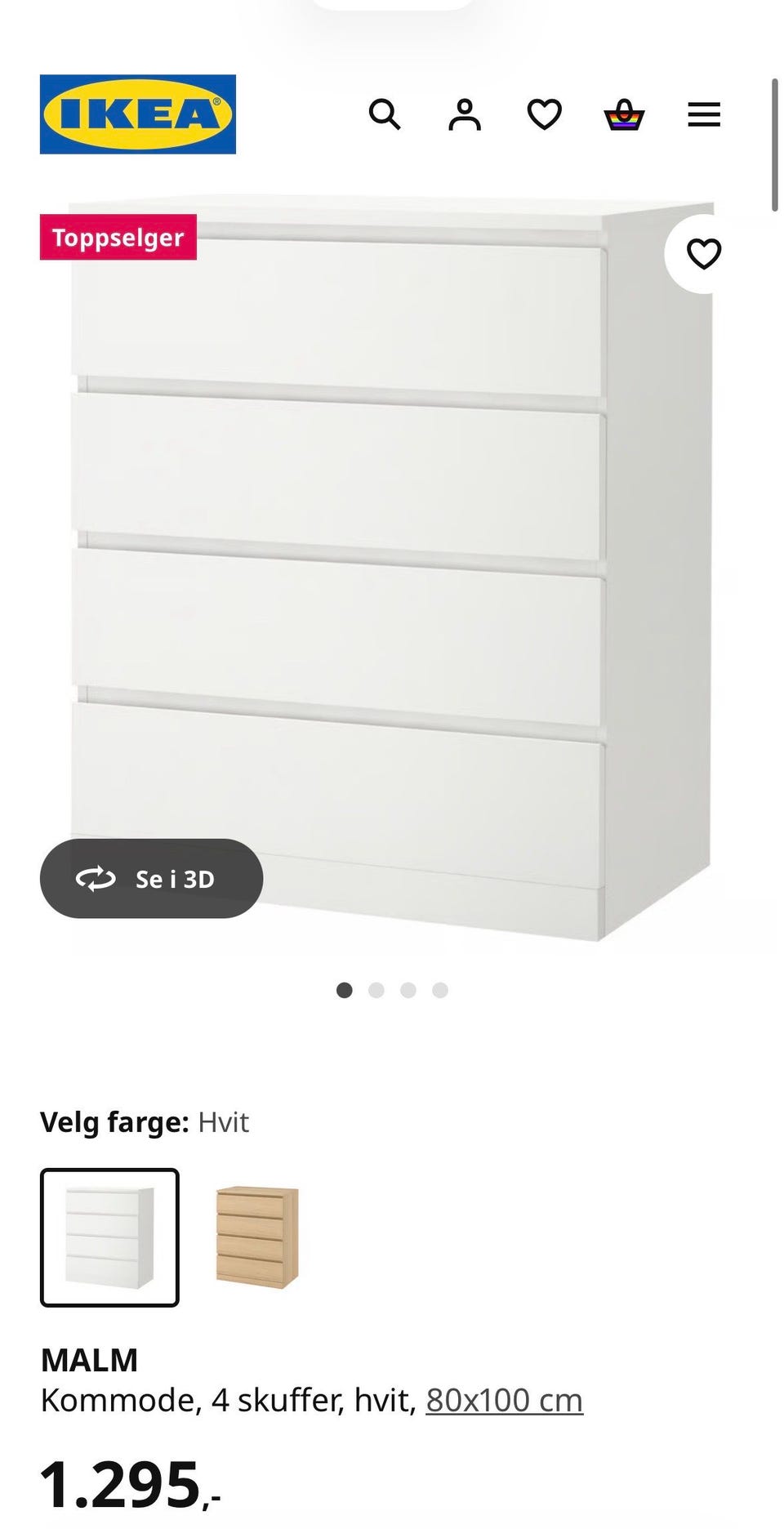Select the oak veneer colour variant

tap(257, 1237)
